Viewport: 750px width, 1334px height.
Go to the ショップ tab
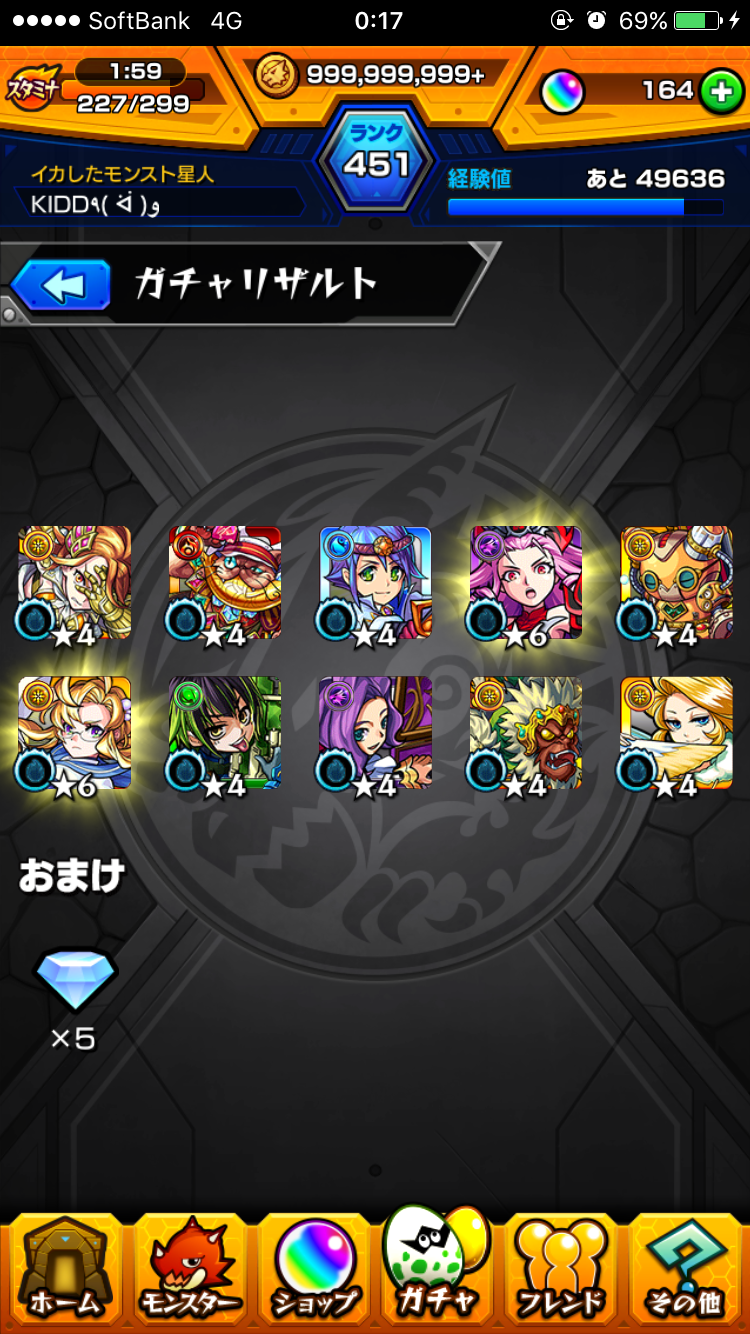[315, 1270]
